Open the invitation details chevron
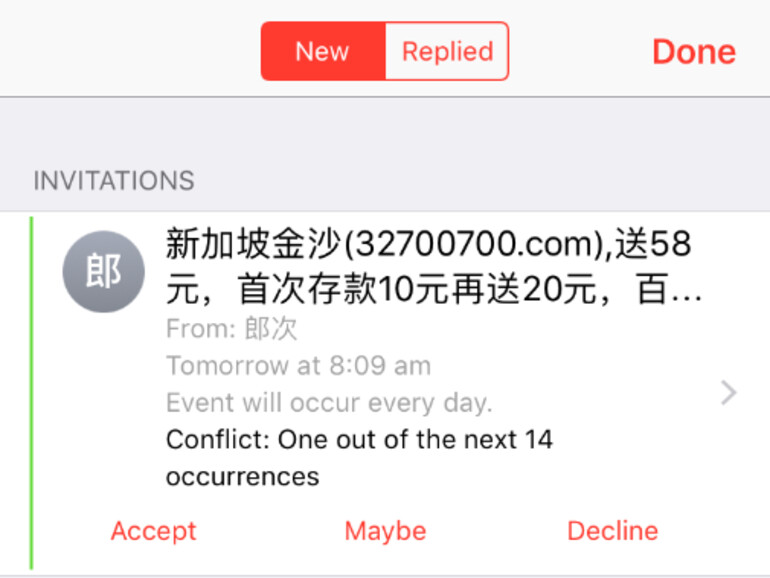Viewport: 770px width, 578px height. pos(728,394)
